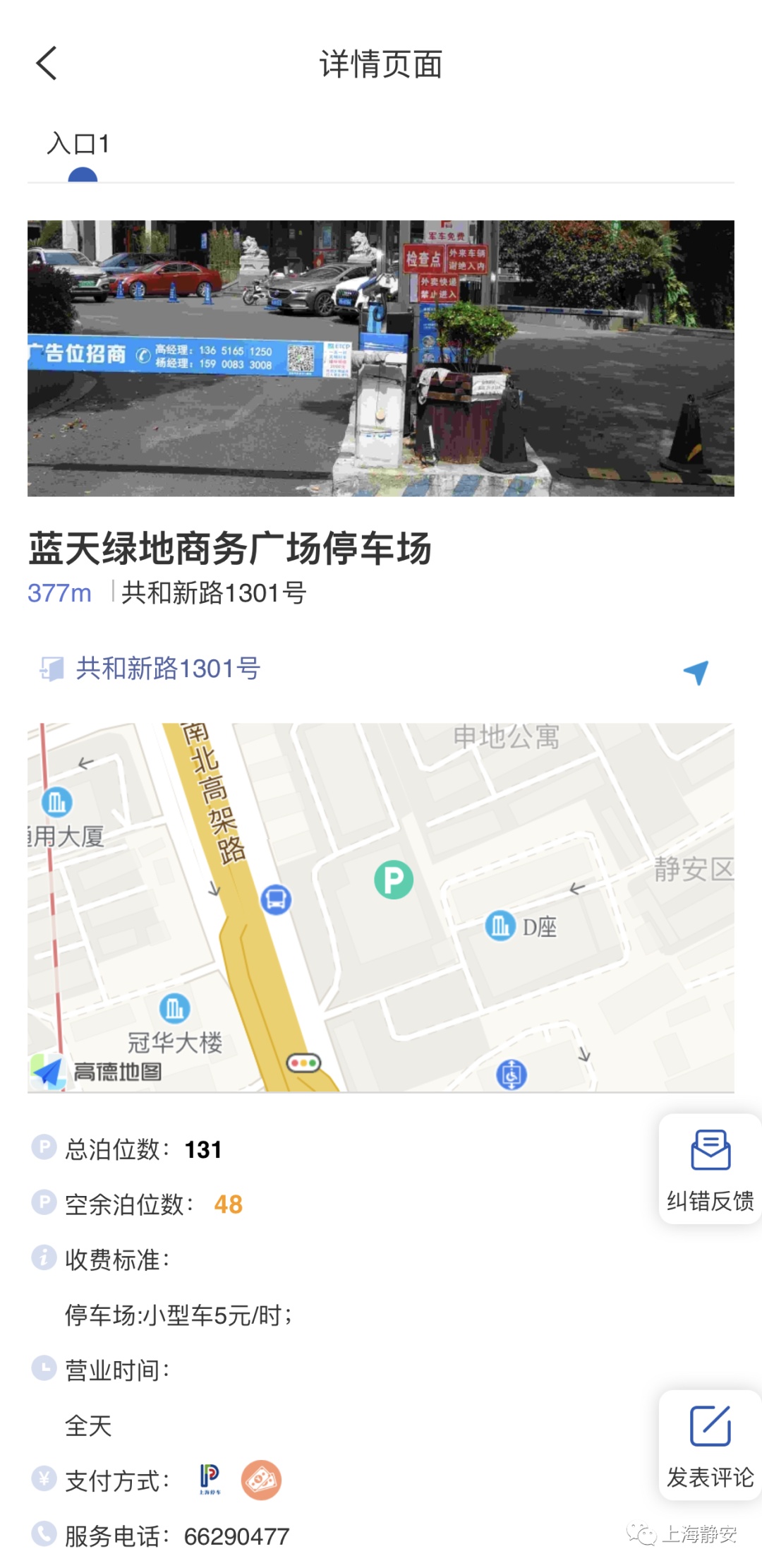This screenshot has height=1568, width=762.
Task: Open the 高德地图 map preview
Action: pyautogui.click(x=381, y=907)
